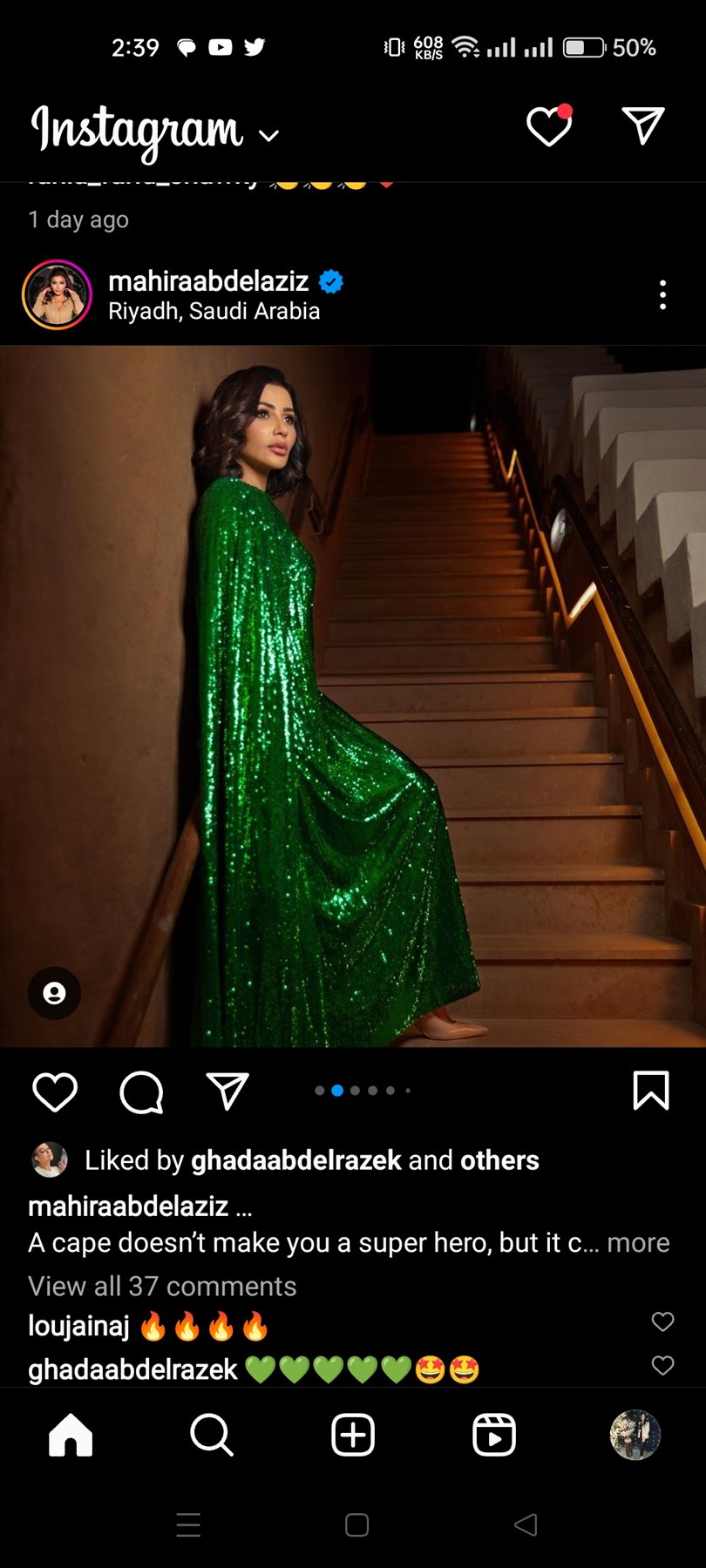Viewport: 706px width, 1568px height.
Task: Like loujainaj's comment
Action: point(662,1321)
